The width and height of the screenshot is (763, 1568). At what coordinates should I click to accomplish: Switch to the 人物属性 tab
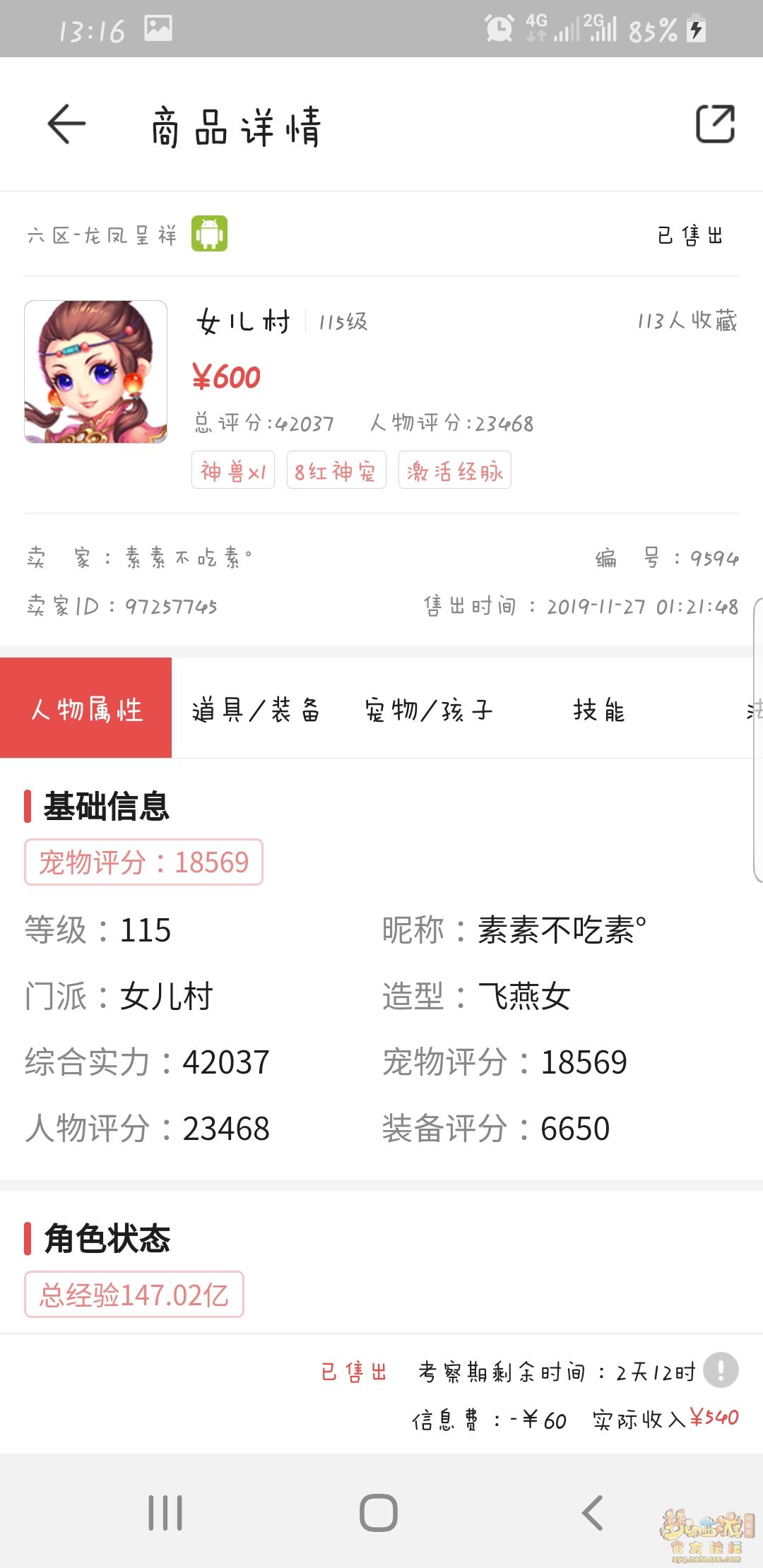[x=86, y=708]
